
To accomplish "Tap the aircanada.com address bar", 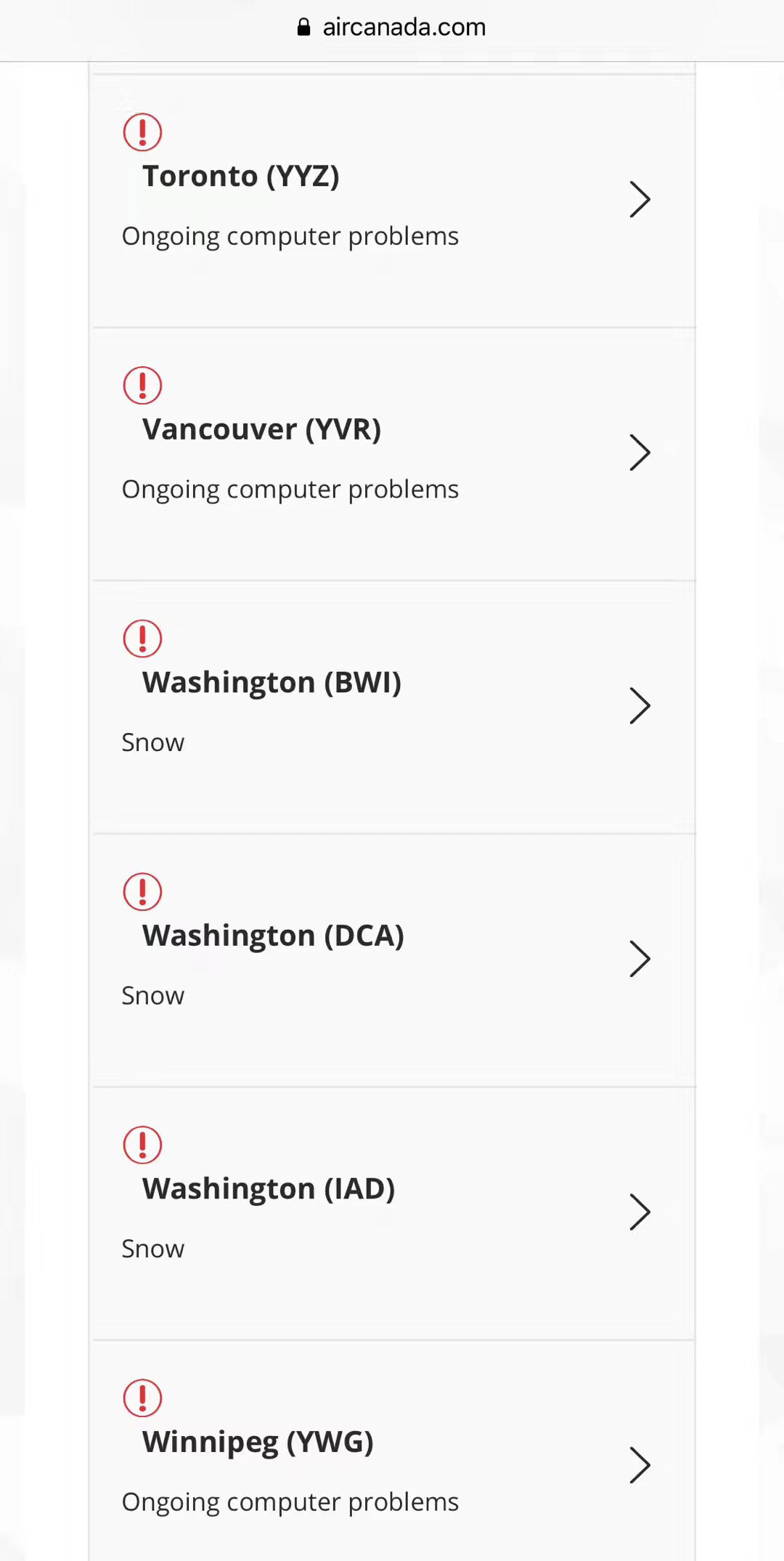I will coord(392,28).
